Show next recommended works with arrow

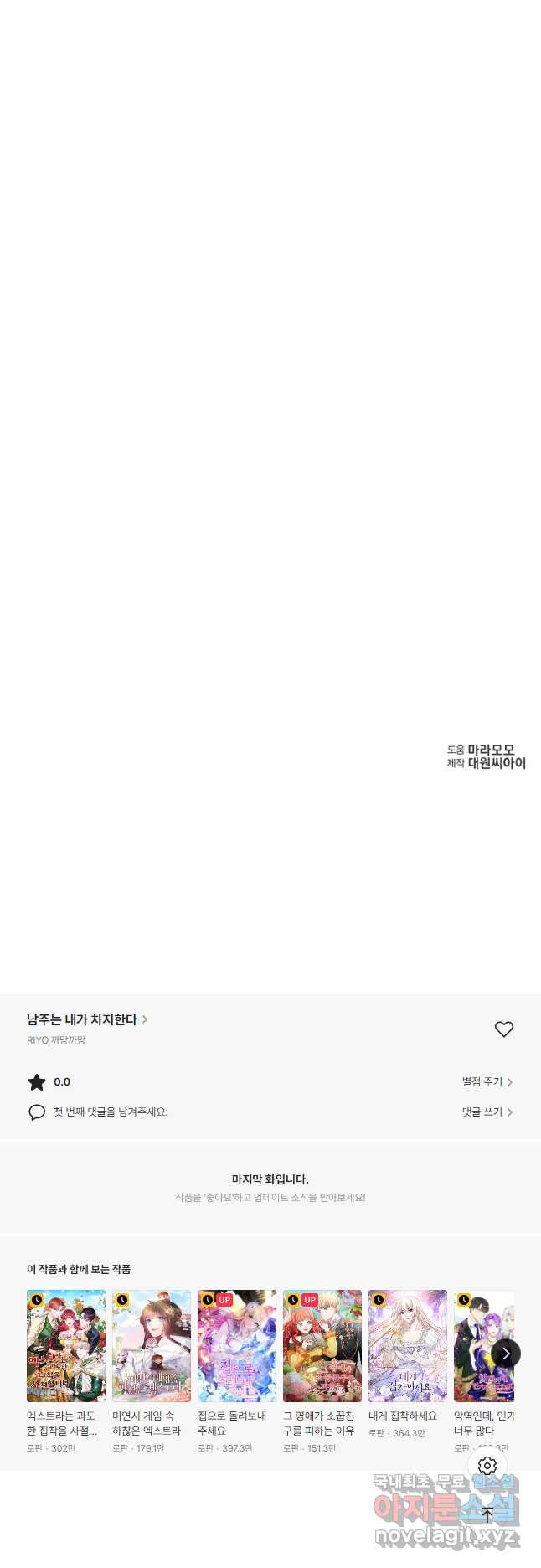[506, 1354]
